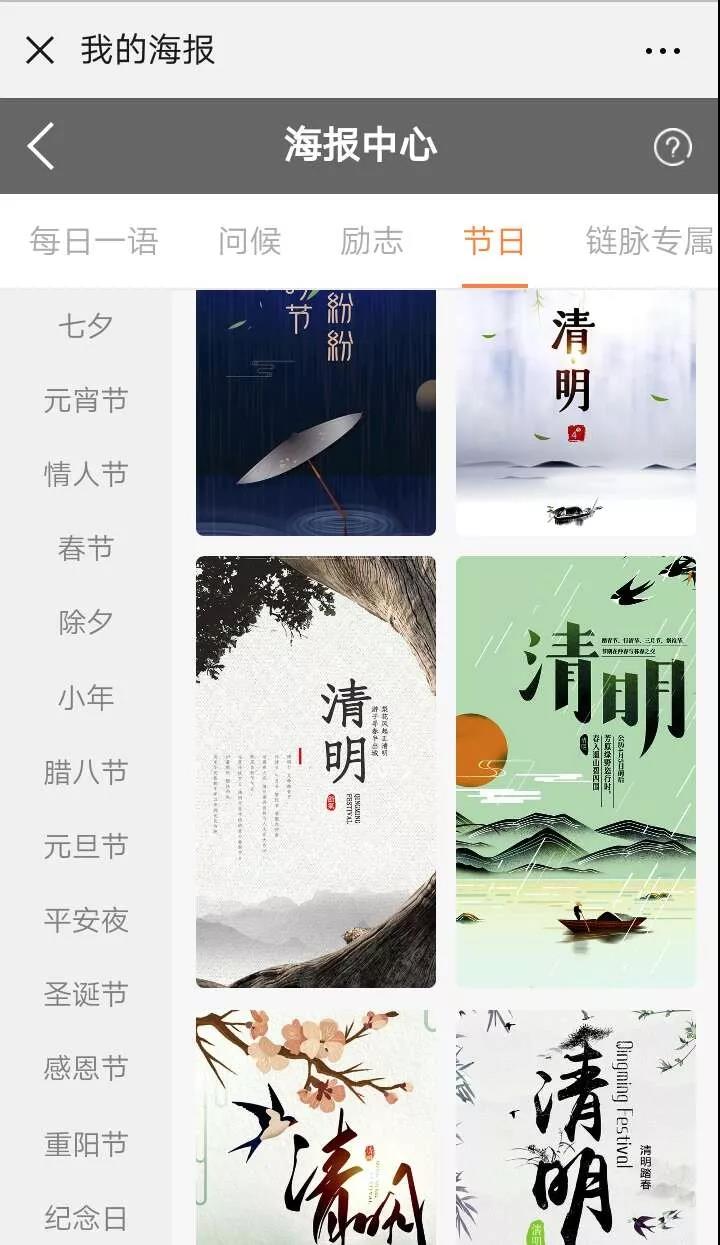
Task: Select 元宵节 in the side list
Action: (x=86, y=400)
